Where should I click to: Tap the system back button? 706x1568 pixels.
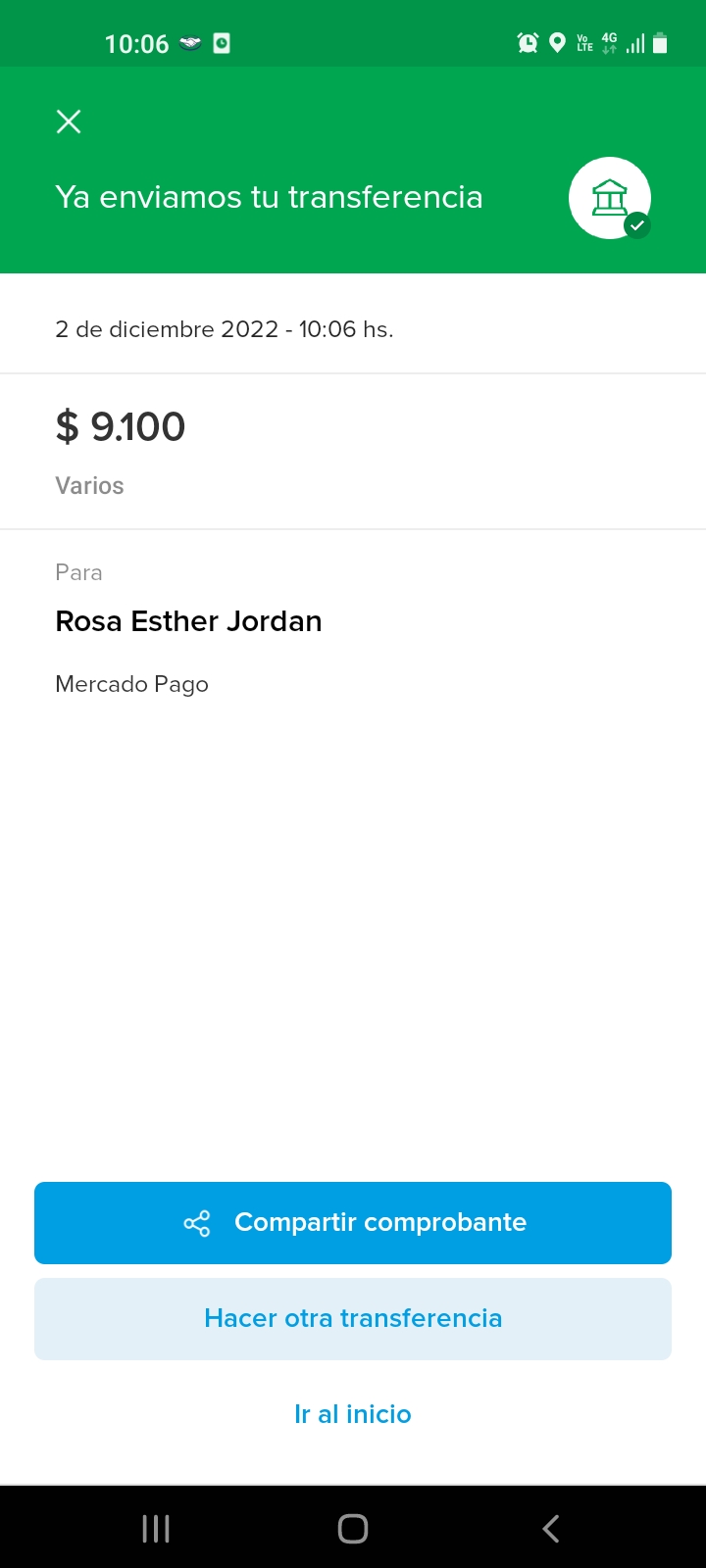point(551,1529)
